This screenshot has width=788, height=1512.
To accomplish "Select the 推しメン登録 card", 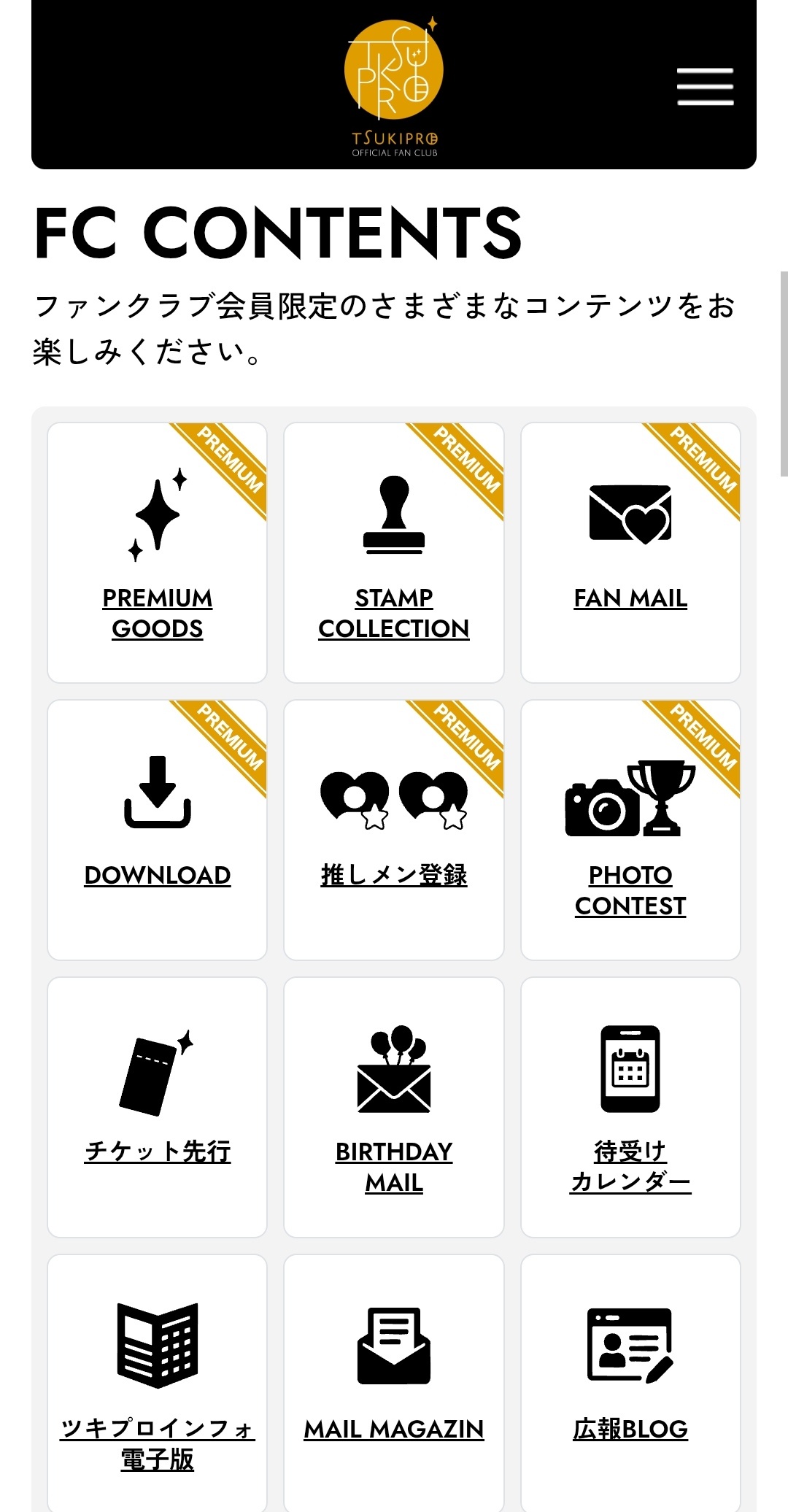I will click(x=394, y=830).
